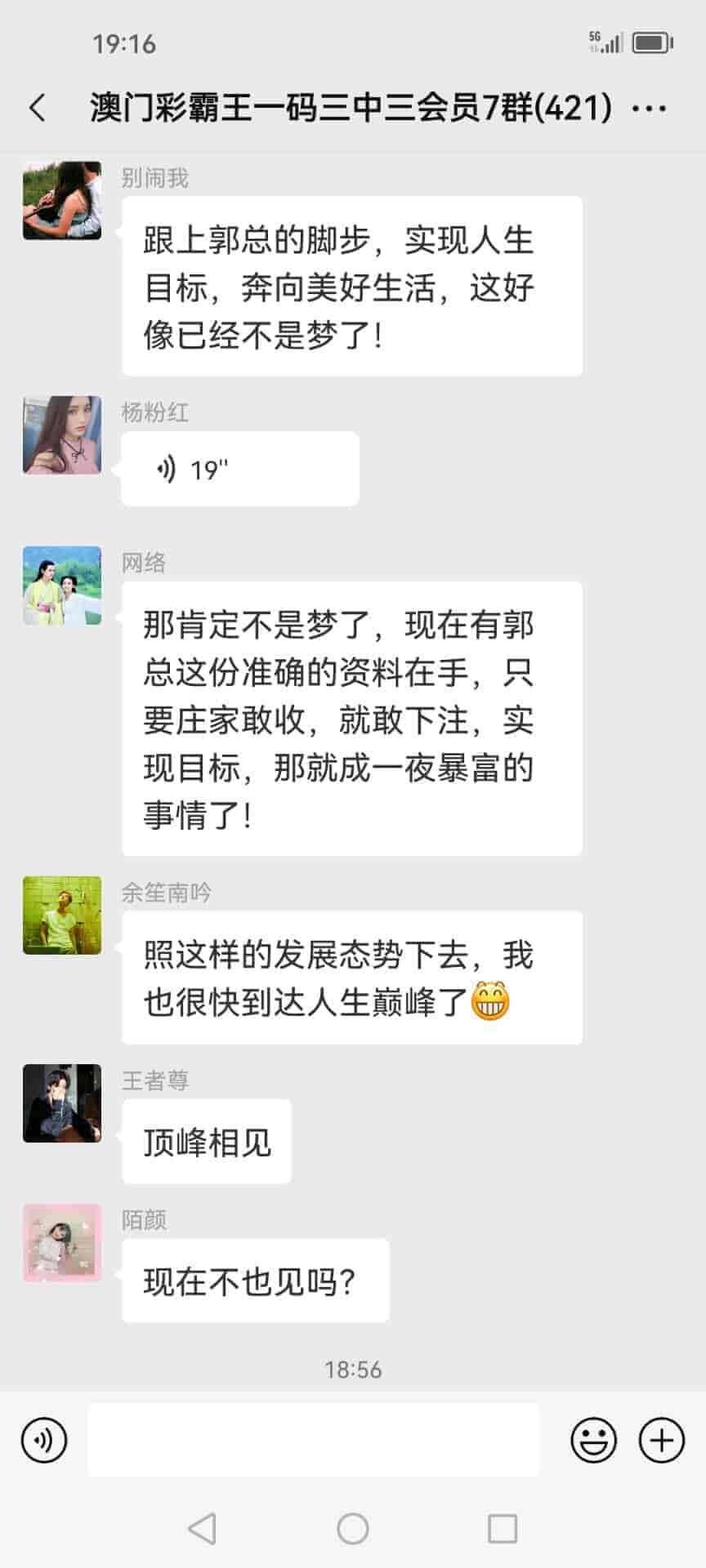This screenshot has height=1568, width=706.
Task: Open the group chat overflow menu
Action: 650,108
